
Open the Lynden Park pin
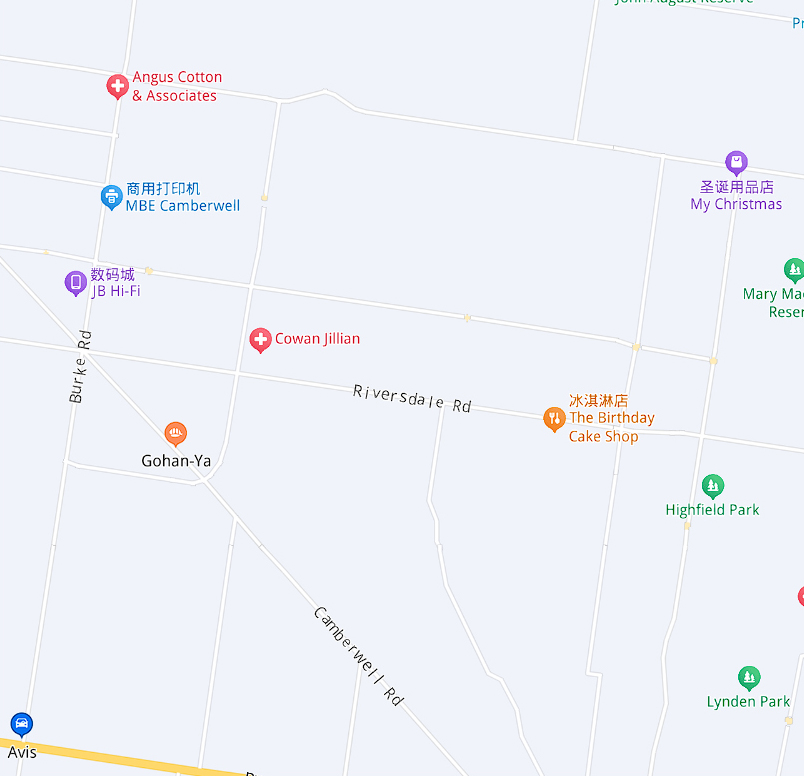[x=748, y=679]
